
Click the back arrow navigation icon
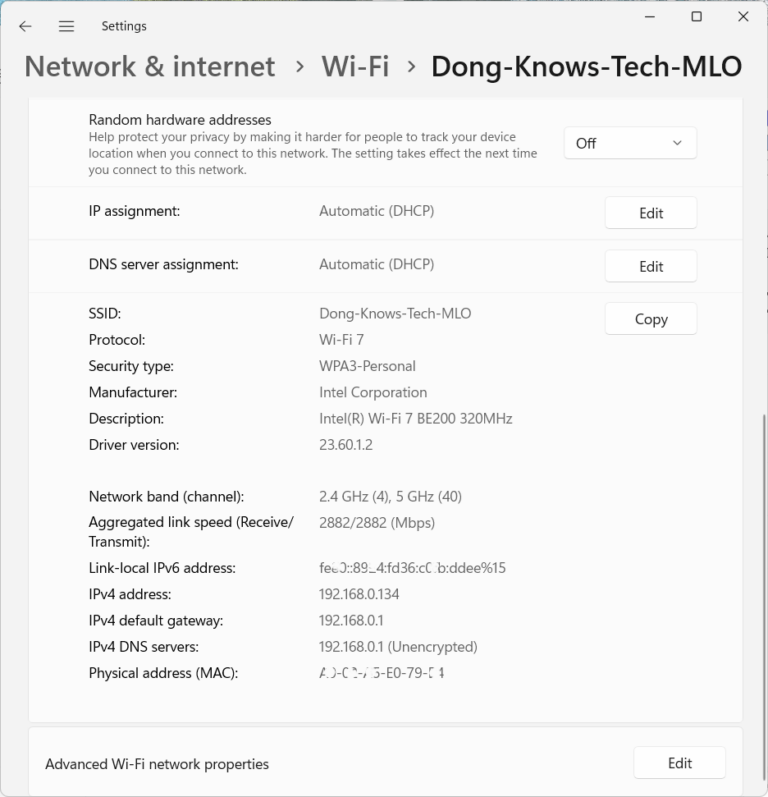click(x=25, y=26)
